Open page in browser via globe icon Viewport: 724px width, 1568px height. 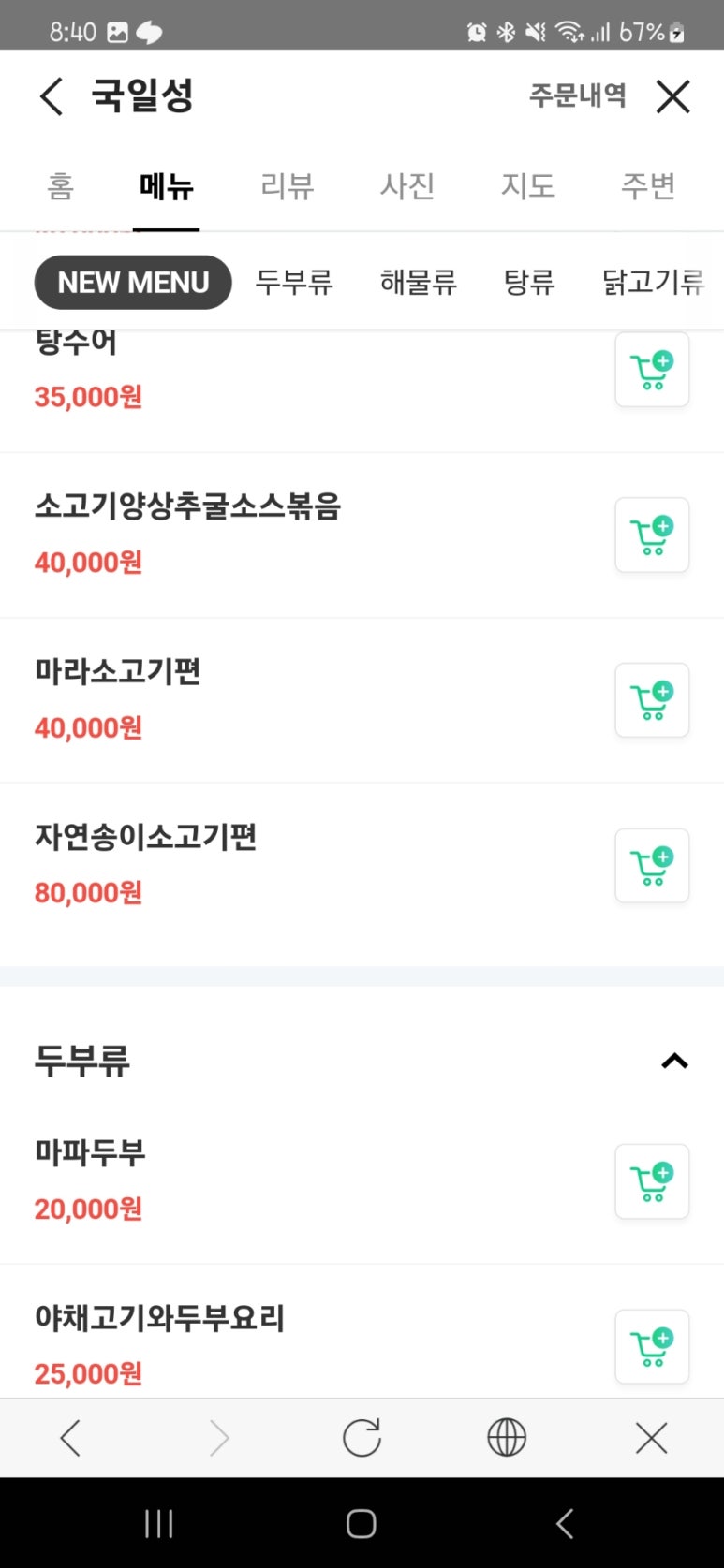point(507,1438)
